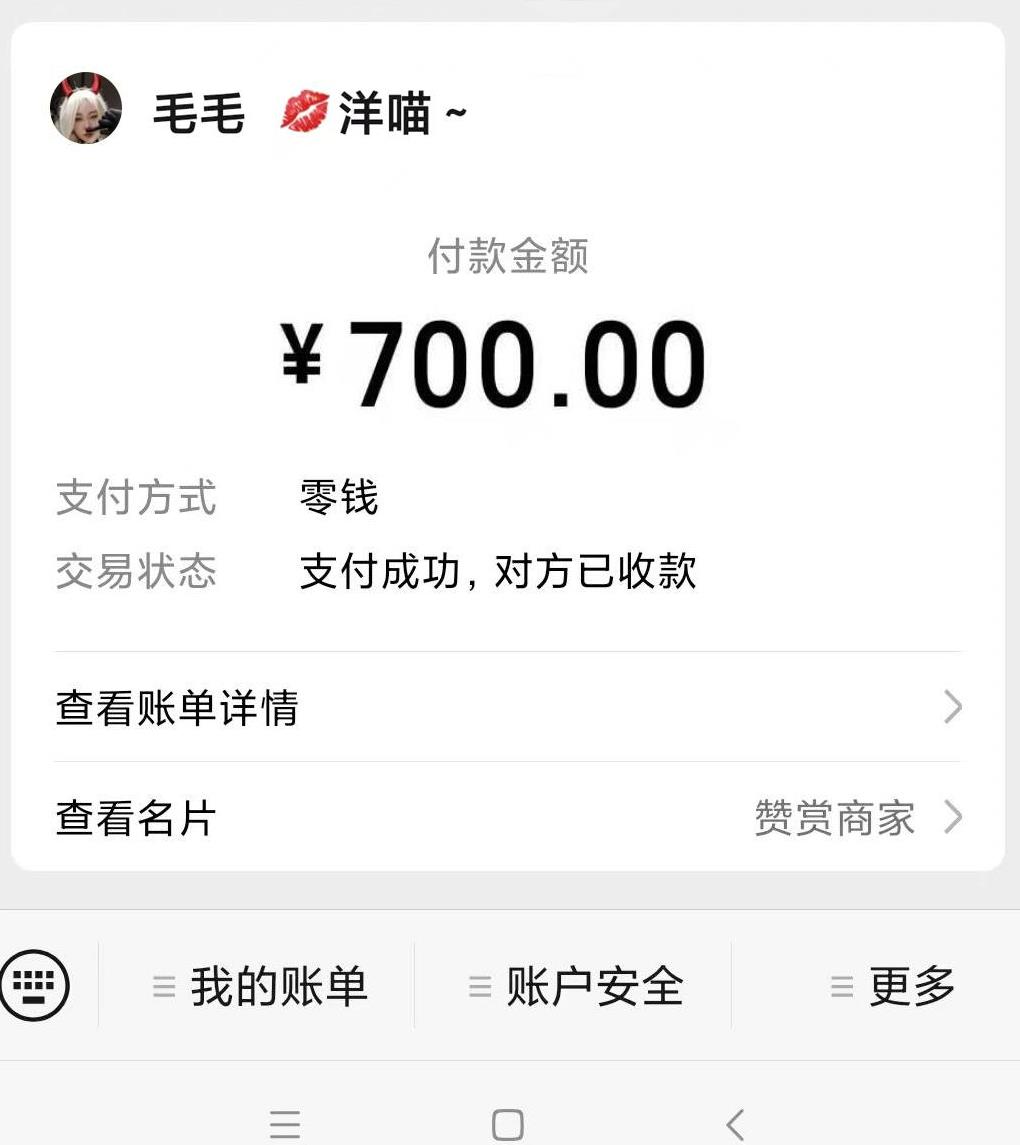
Task: Switch to the keyboard input icon
Action: [35, 985]
